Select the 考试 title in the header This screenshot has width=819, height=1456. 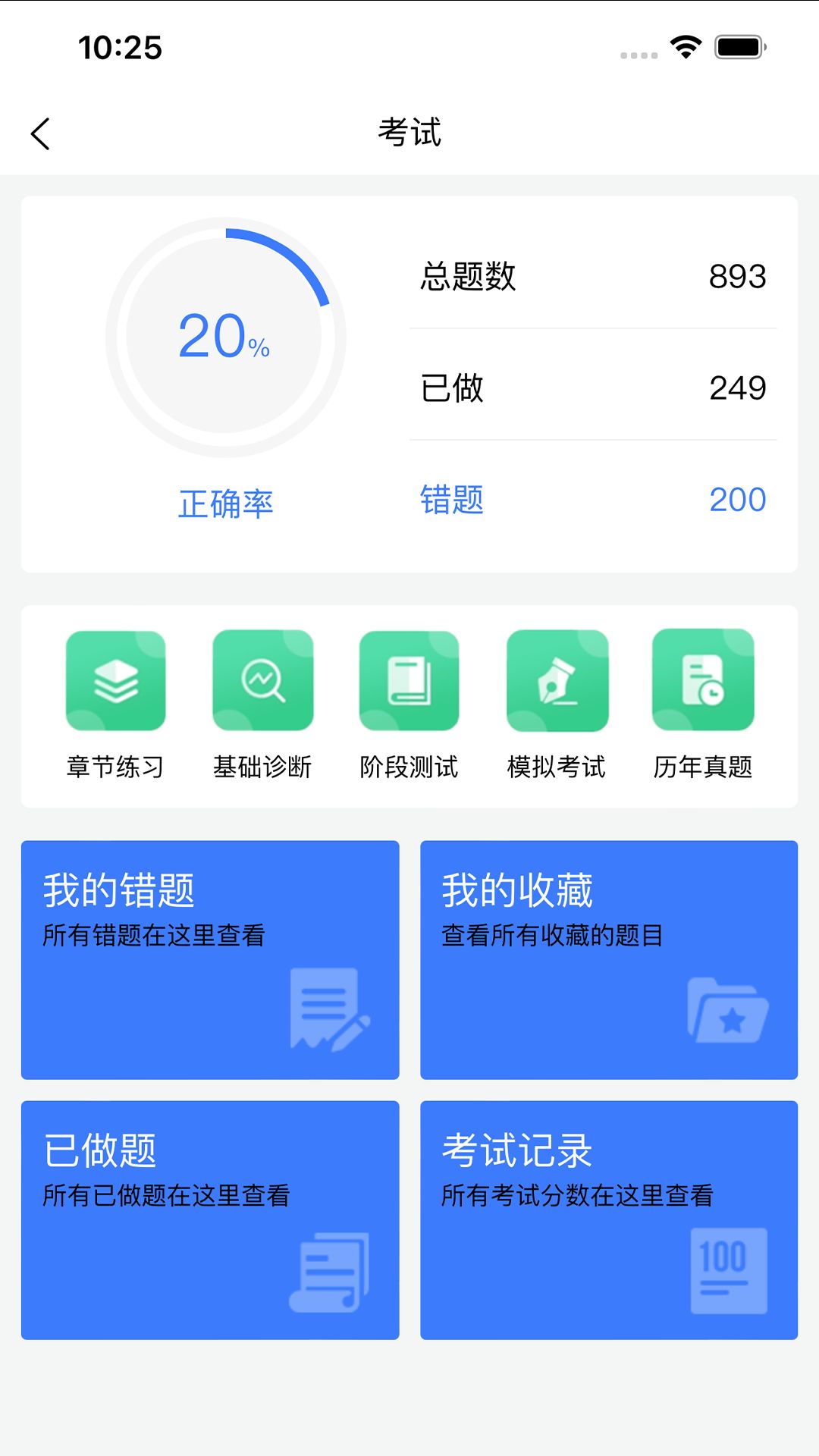click(x=409, y=133)
